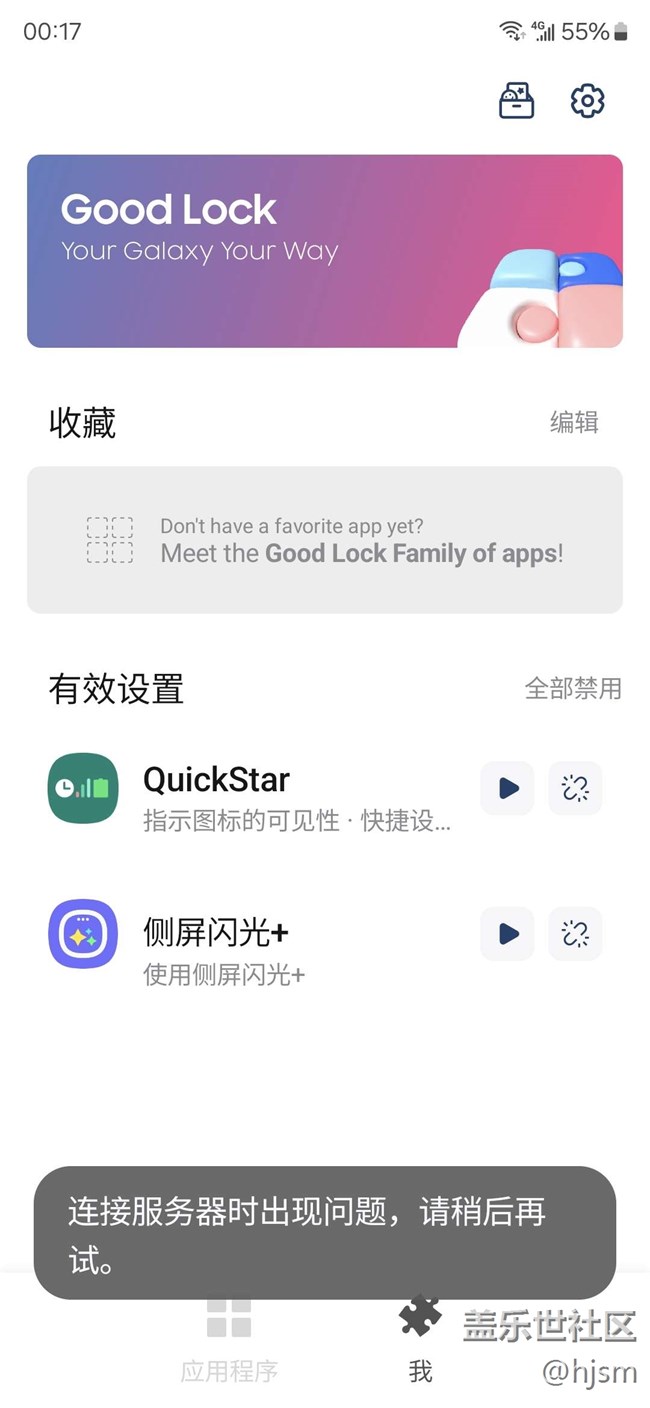Image resolution: width=650 pixels, height=1408 pixels.
Task: Open the Good Lock Family of apps card
Action: click(x=325, y=540)
